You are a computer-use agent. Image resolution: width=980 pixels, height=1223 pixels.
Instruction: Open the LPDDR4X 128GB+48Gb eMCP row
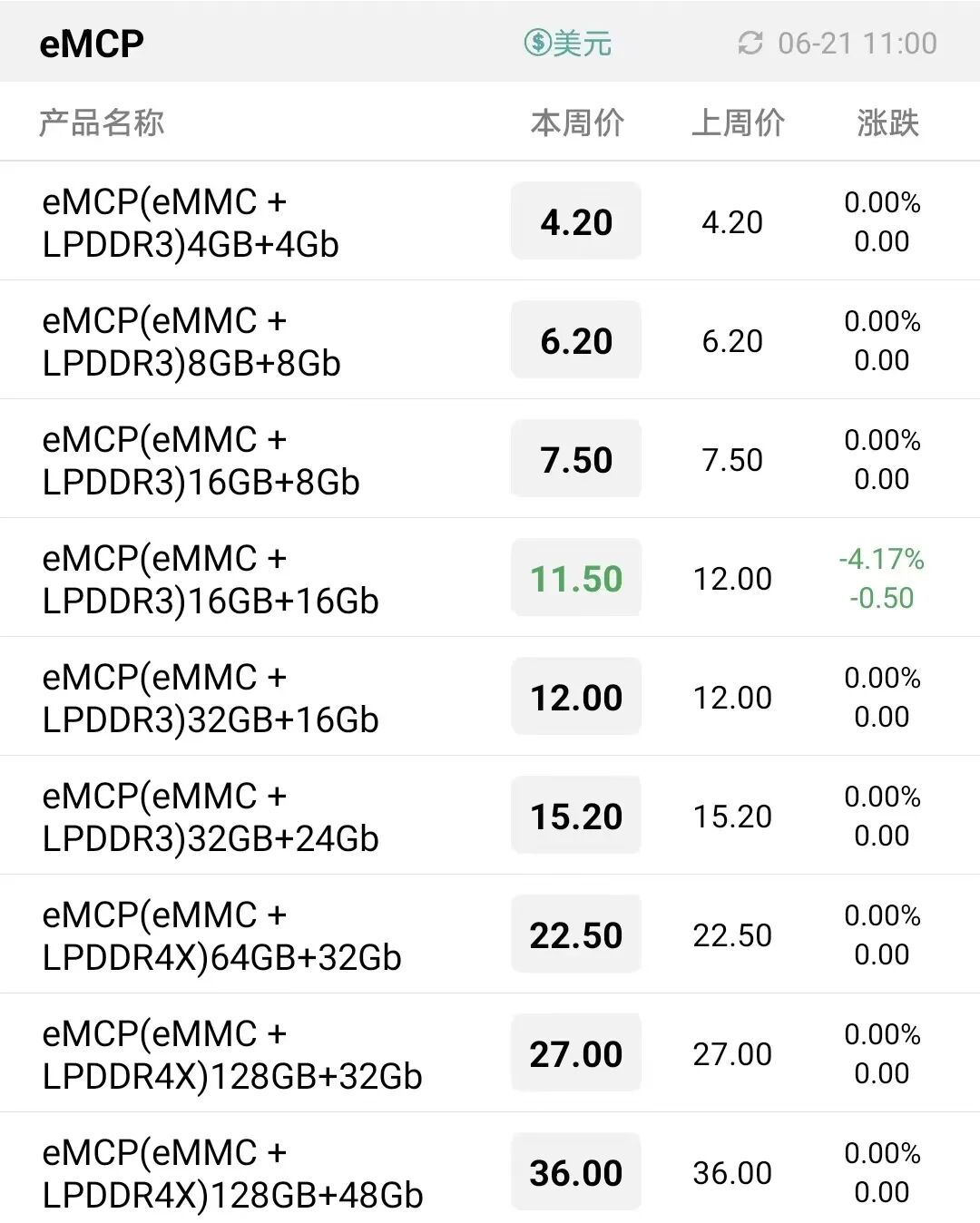tap(232, 1173)
